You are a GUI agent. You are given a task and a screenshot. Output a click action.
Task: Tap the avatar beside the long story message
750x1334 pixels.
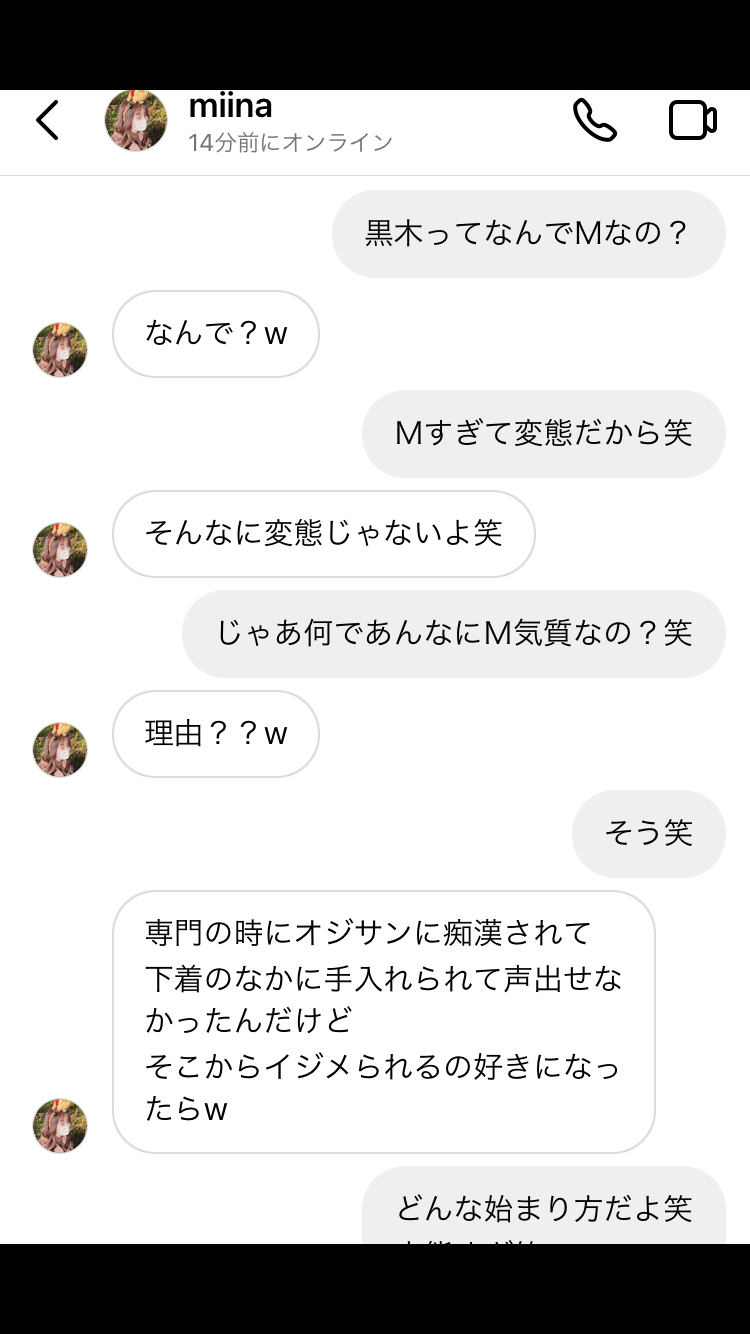coord(60,1126)
